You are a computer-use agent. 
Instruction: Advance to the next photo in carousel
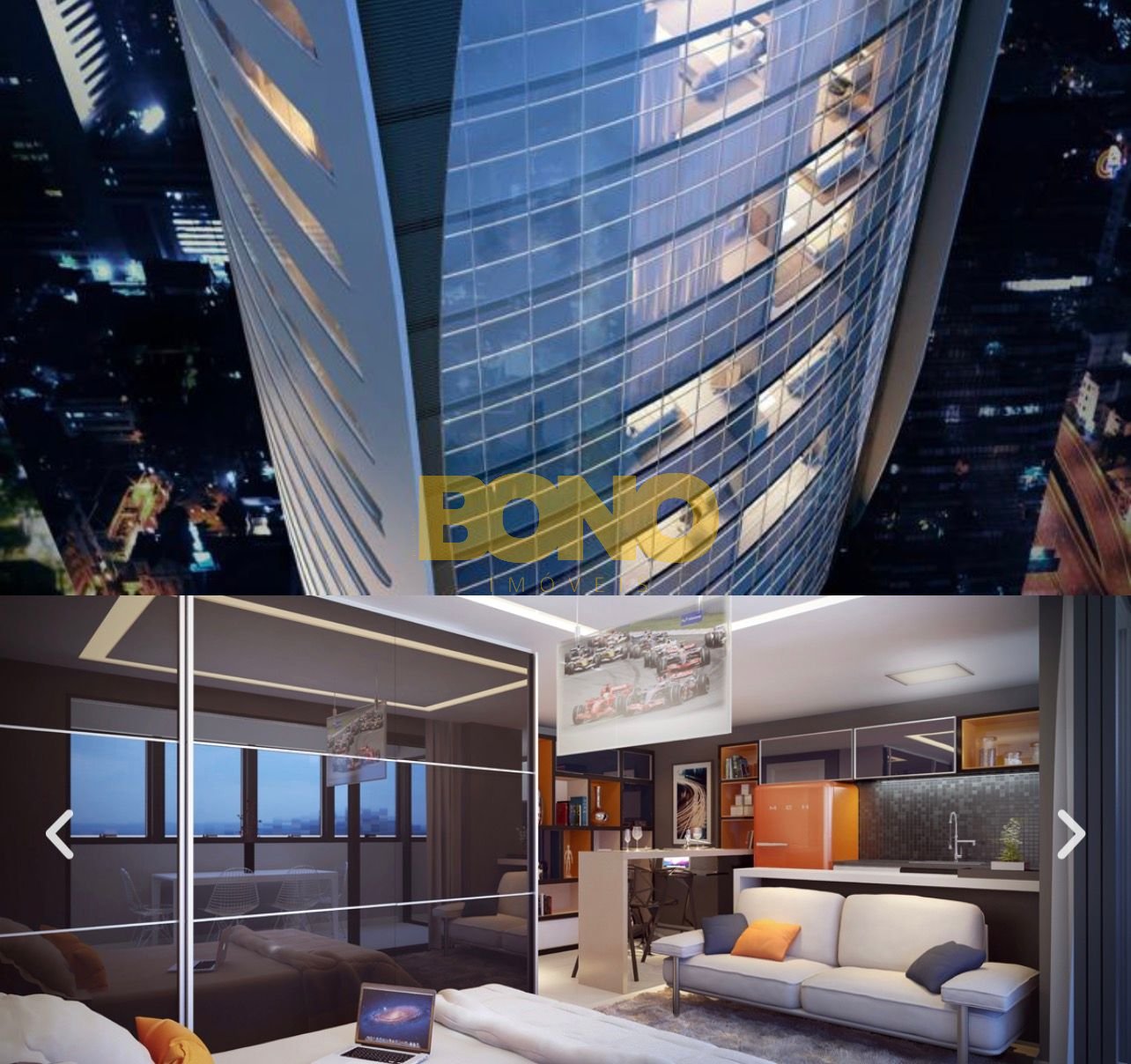click(x=1070, y=834)
